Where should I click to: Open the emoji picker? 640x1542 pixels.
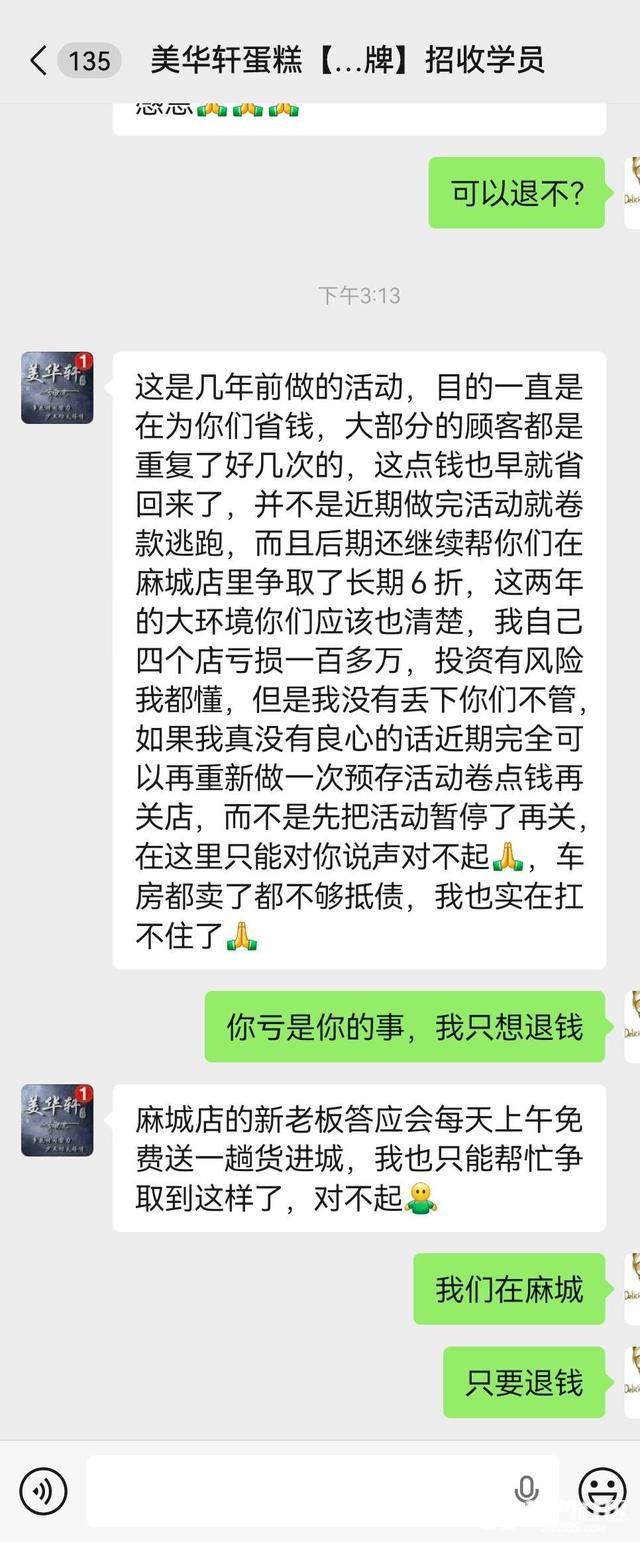coord(603,1491)
